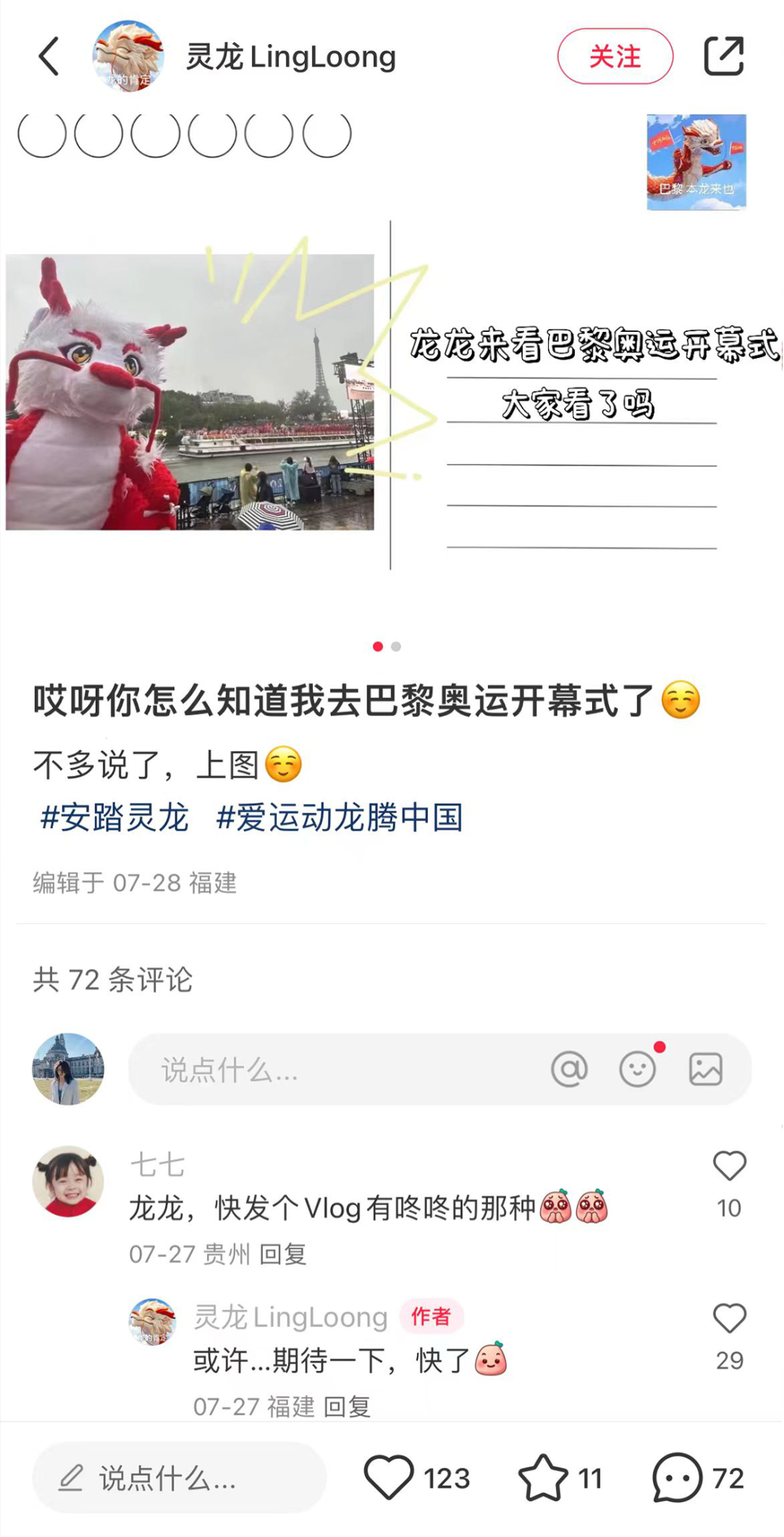The width and height of the screenshot is (784, 1537).
Task: Like the author's reply 或许...期待一下
Action: coord(729,1319)
